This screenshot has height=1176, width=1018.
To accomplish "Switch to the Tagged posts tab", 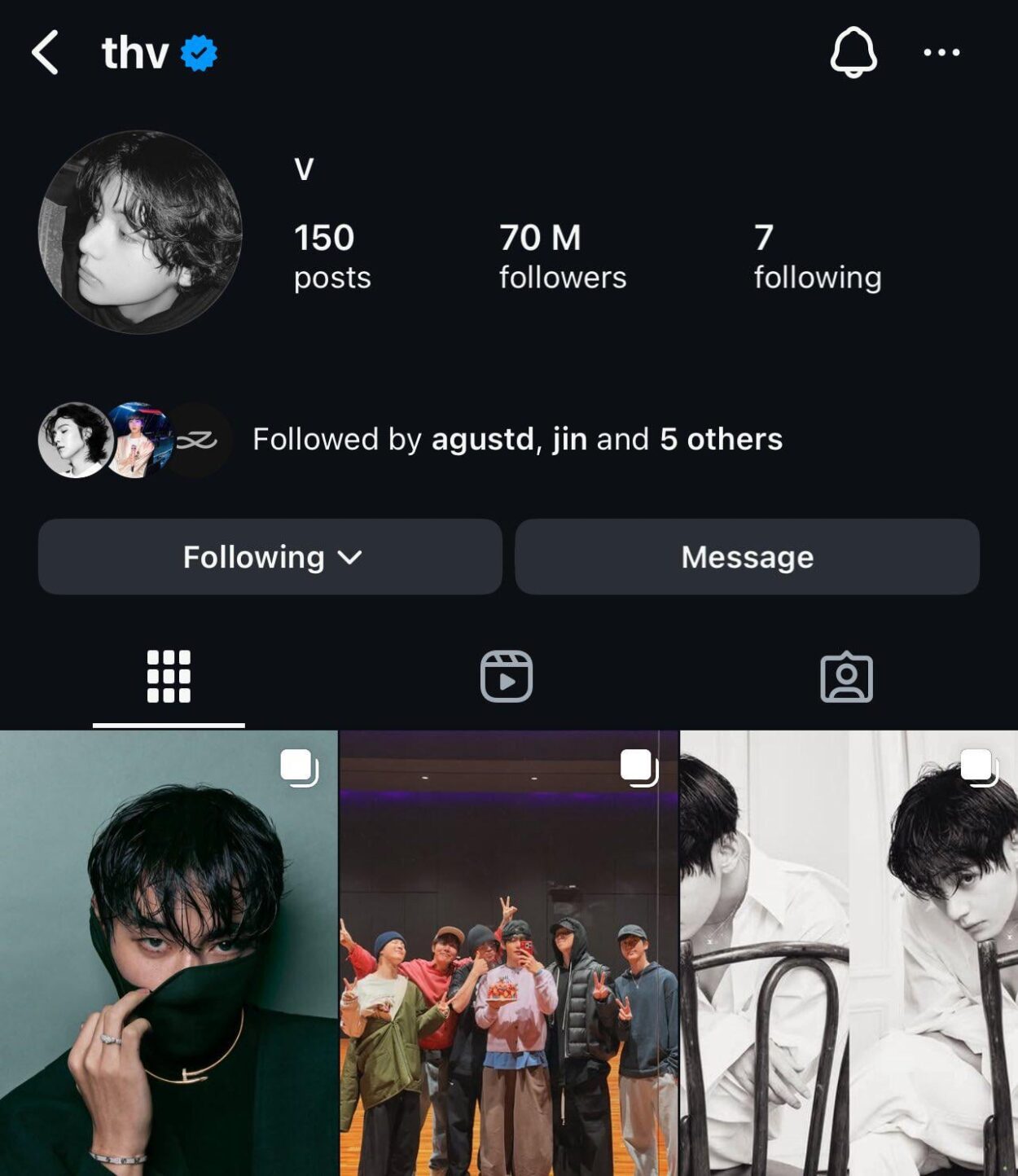I will 849,677.
